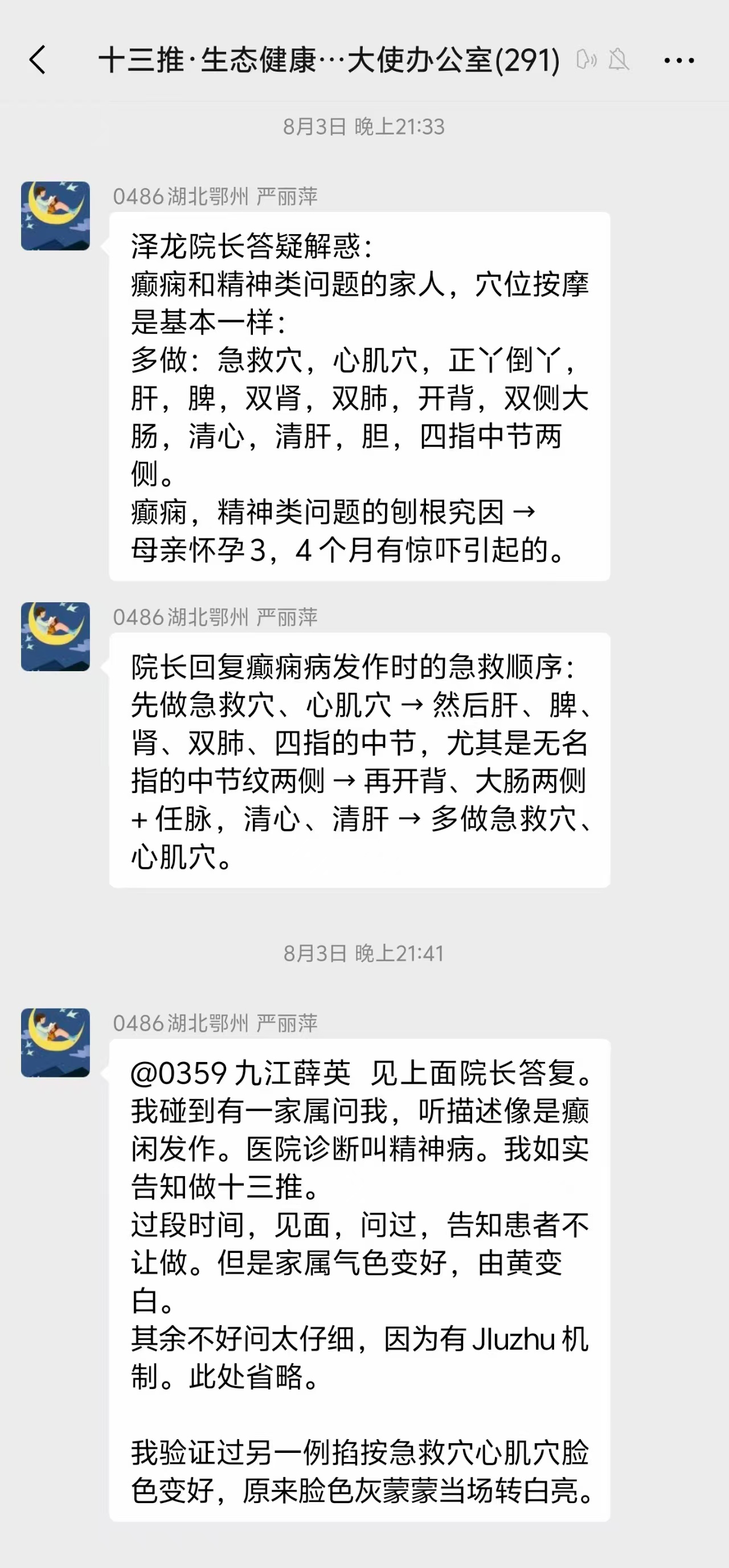Go back to the chat list
This screenshot has height=1568, width=729.
click(x=38, y=60)
